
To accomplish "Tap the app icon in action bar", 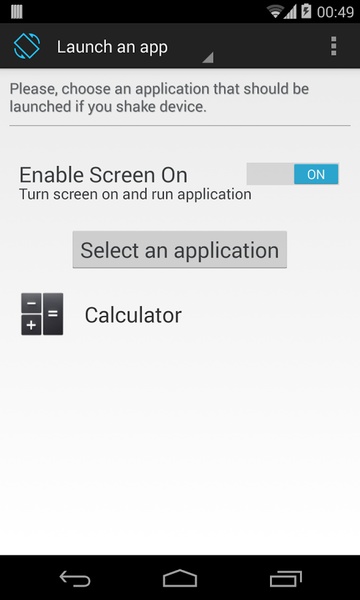I will coord(27,46).
